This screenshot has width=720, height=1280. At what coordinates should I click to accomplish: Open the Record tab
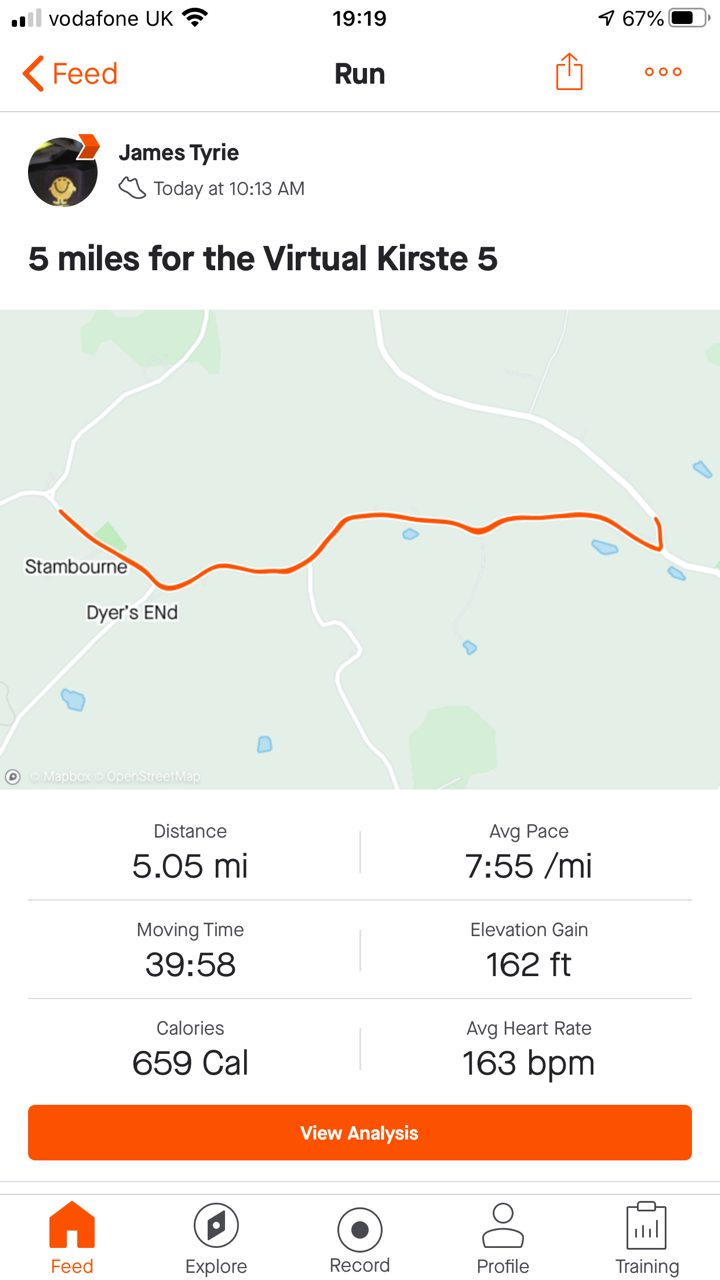click(x=360, y=1240)
